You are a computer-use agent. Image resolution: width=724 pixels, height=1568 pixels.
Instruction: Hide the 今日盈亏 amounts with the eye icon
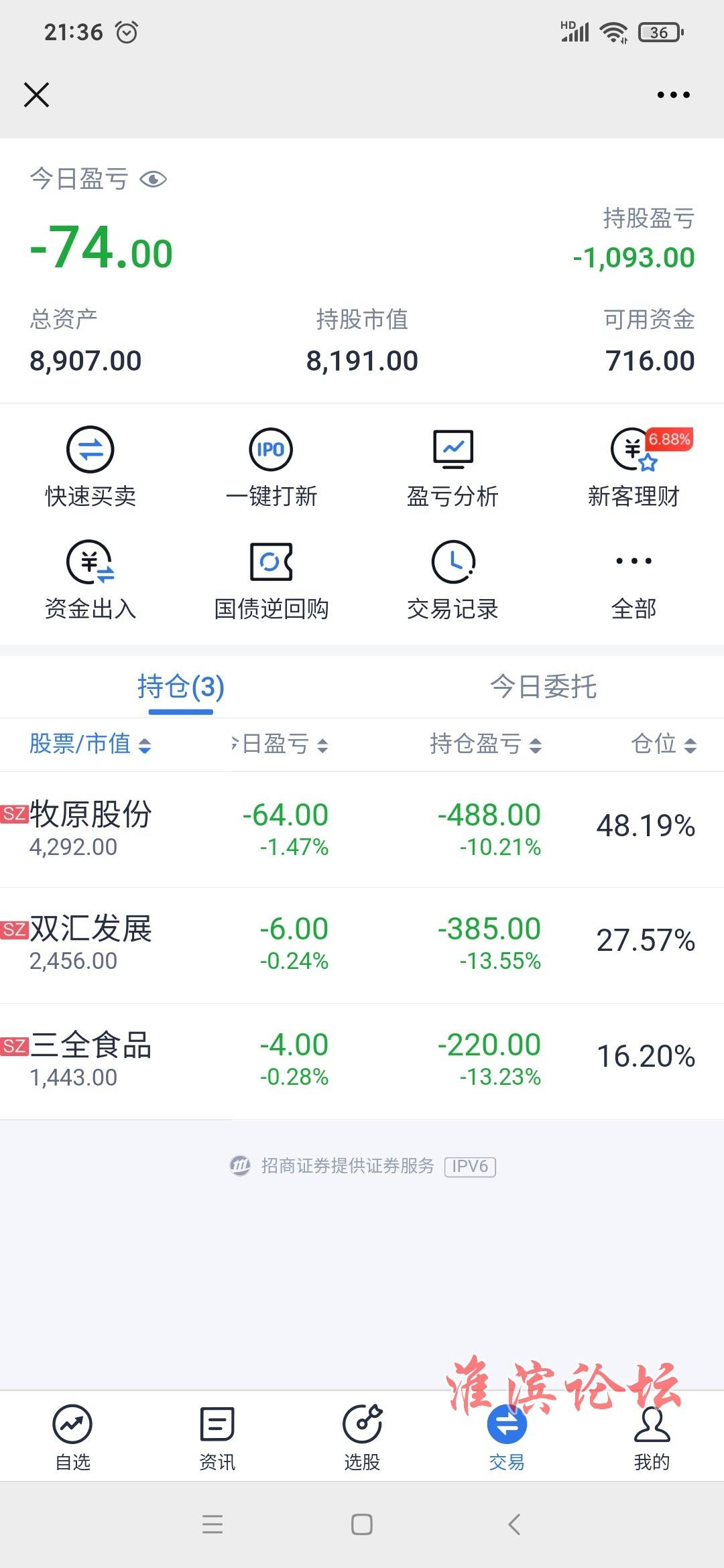(x=153, y=180)
